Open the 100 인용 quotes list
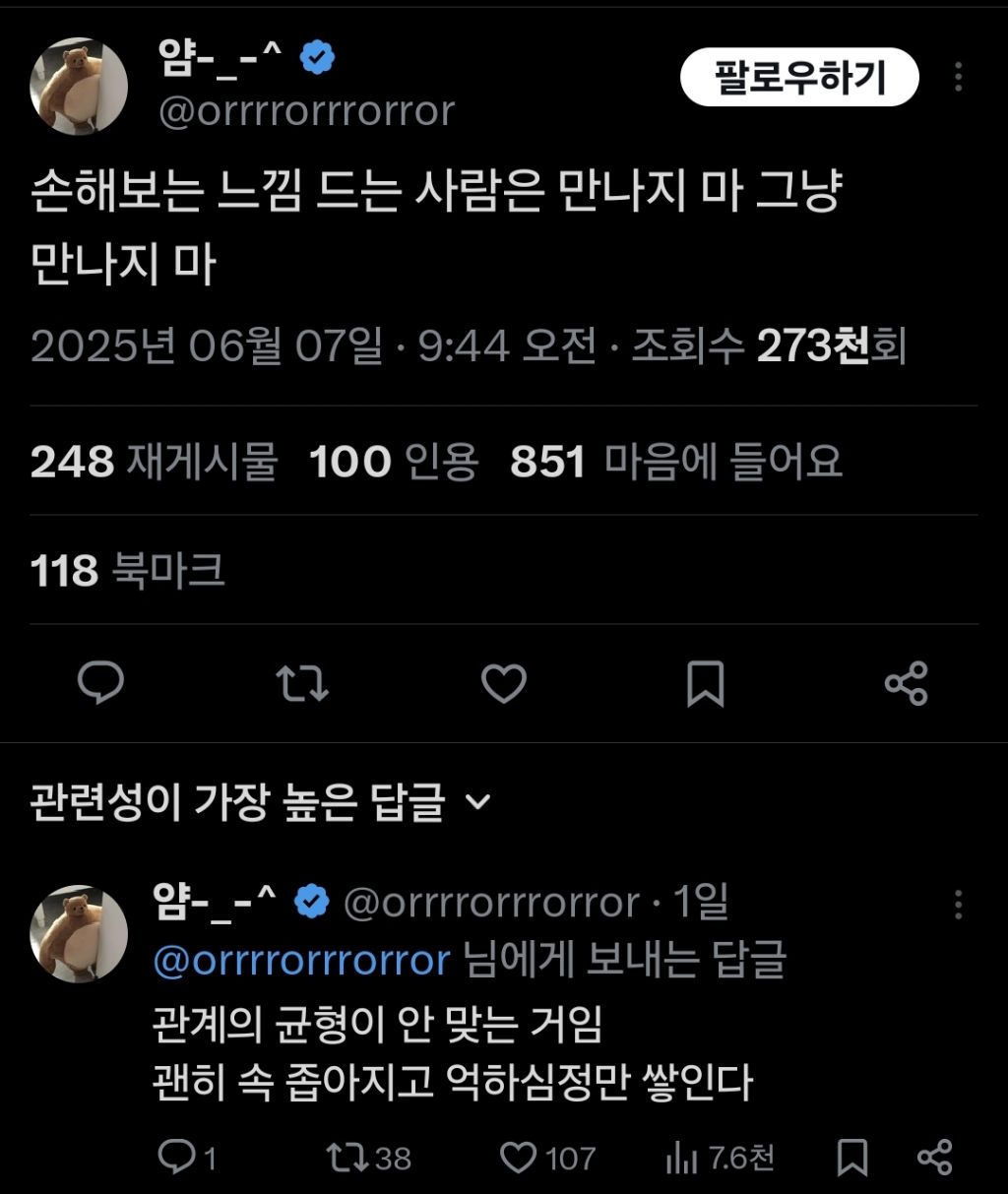 point(394,461)
